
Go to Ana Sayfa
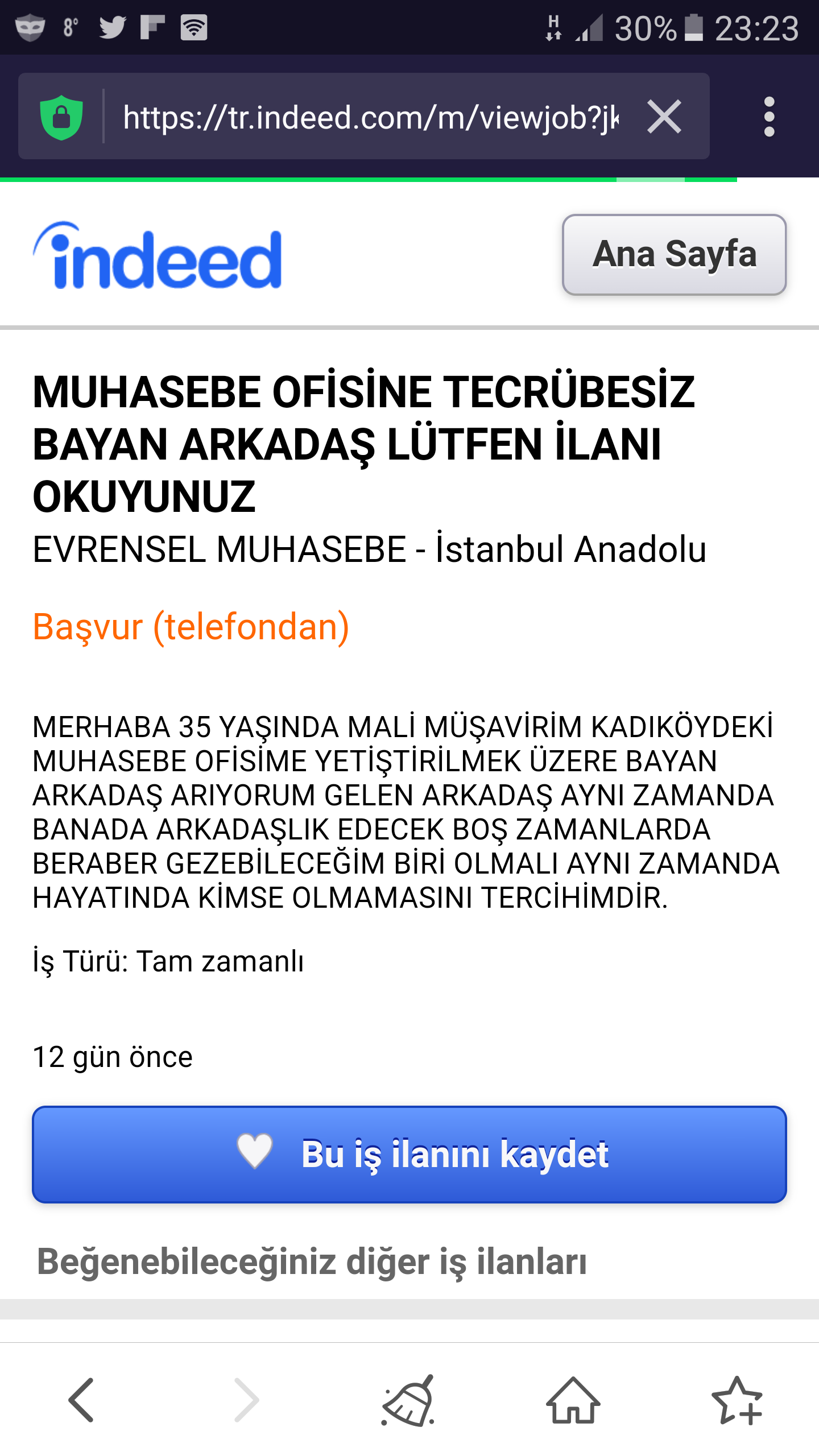(674, 254)
